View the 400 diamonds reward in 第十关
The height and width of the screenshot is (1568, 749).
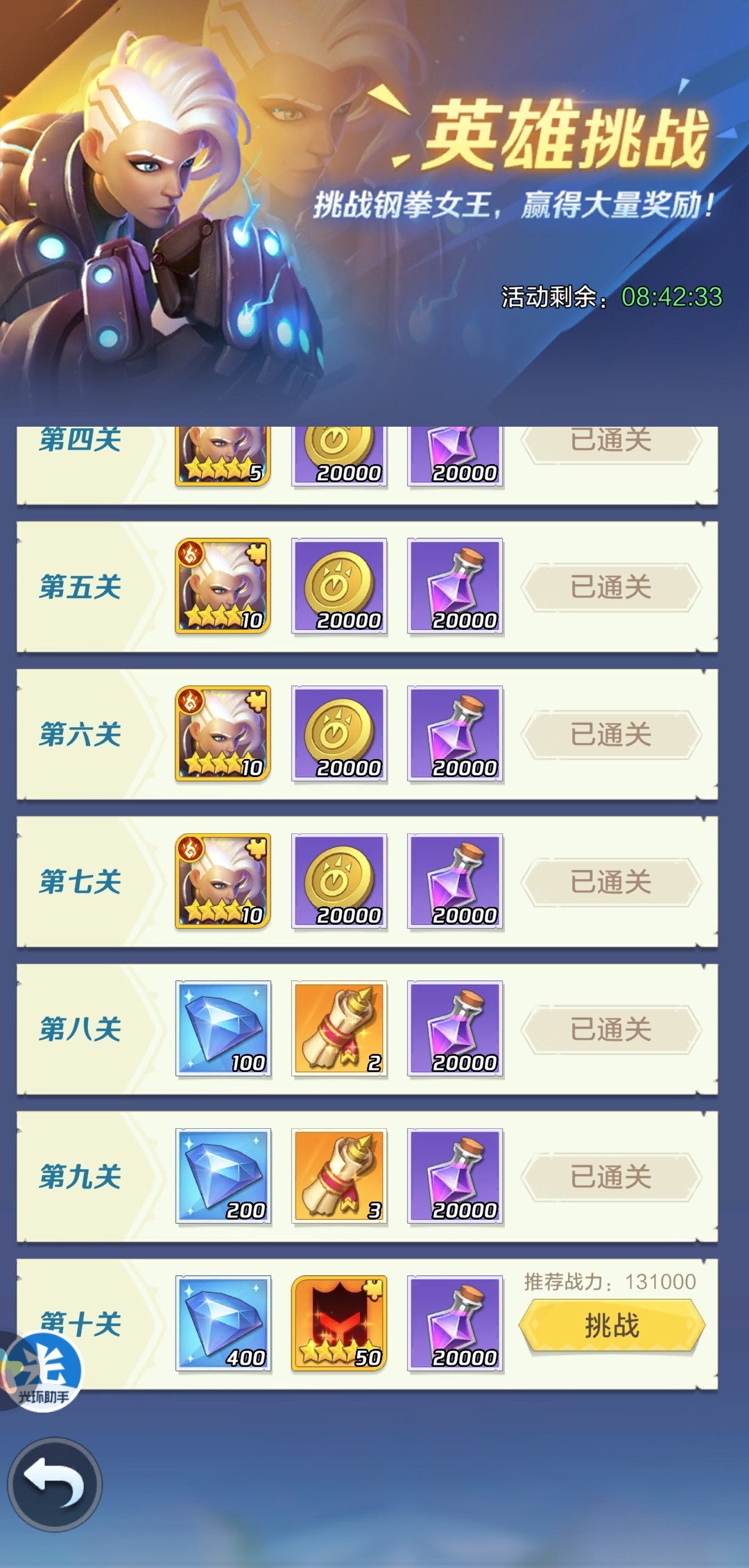tap(223, 1324)
